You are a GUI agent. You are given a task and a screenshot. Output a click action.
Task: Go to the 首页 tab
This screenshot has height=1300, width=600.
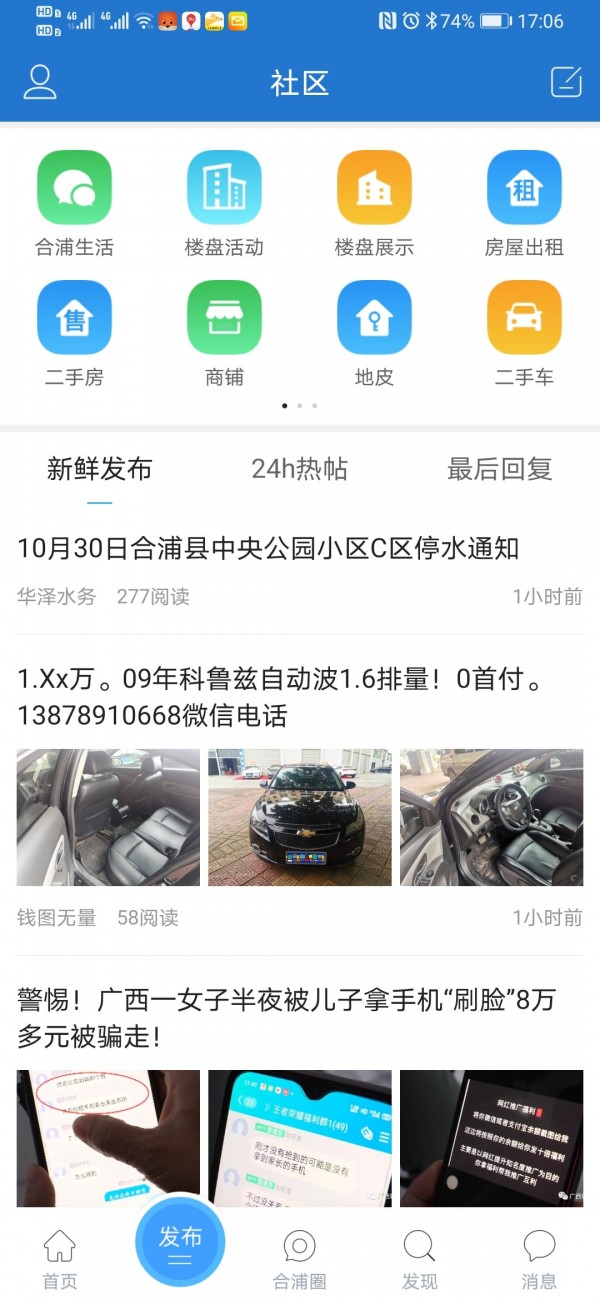[59, 1258]
